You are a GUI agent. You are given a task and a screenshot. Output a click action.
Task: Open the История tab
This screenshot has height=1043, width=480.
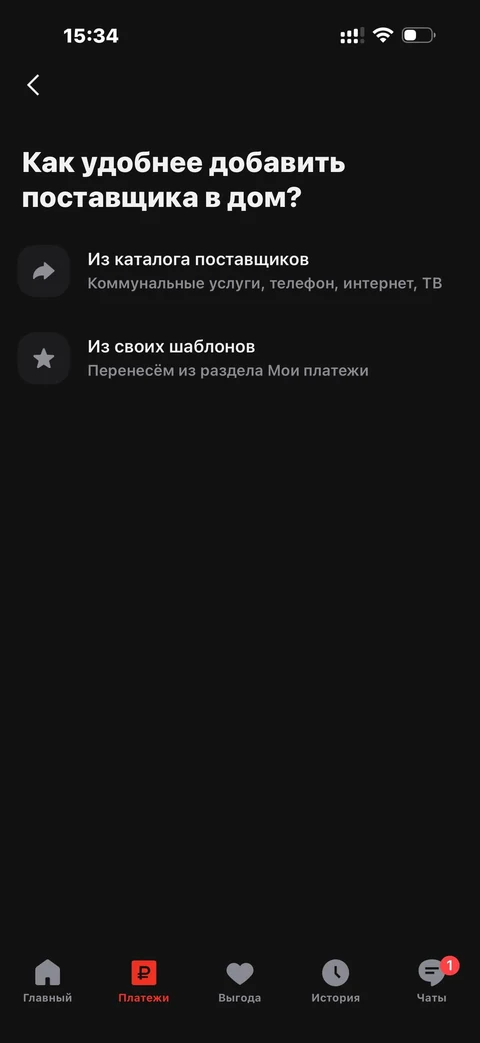pos(336,981)
